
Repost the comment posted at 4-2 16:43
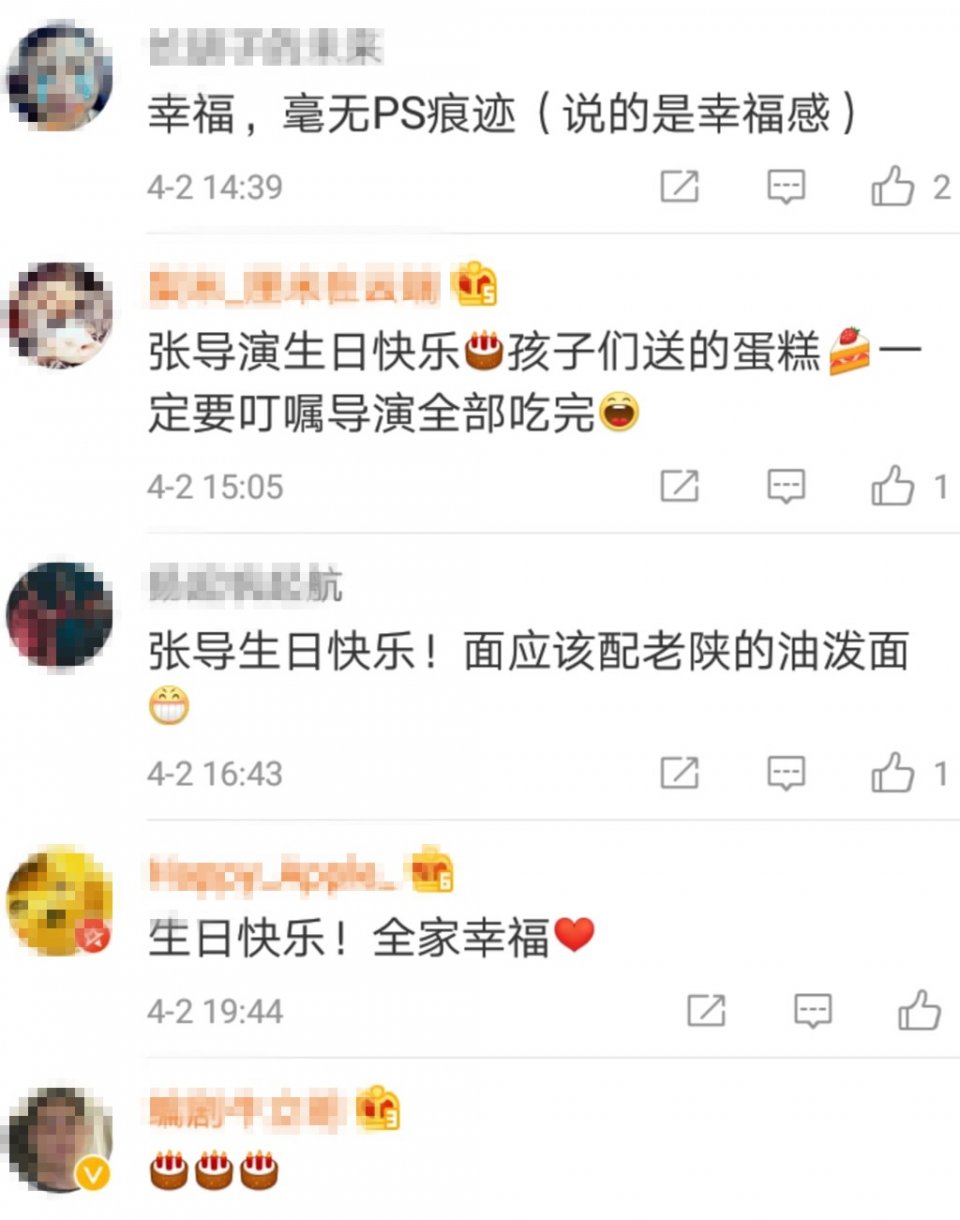(680, 773)
